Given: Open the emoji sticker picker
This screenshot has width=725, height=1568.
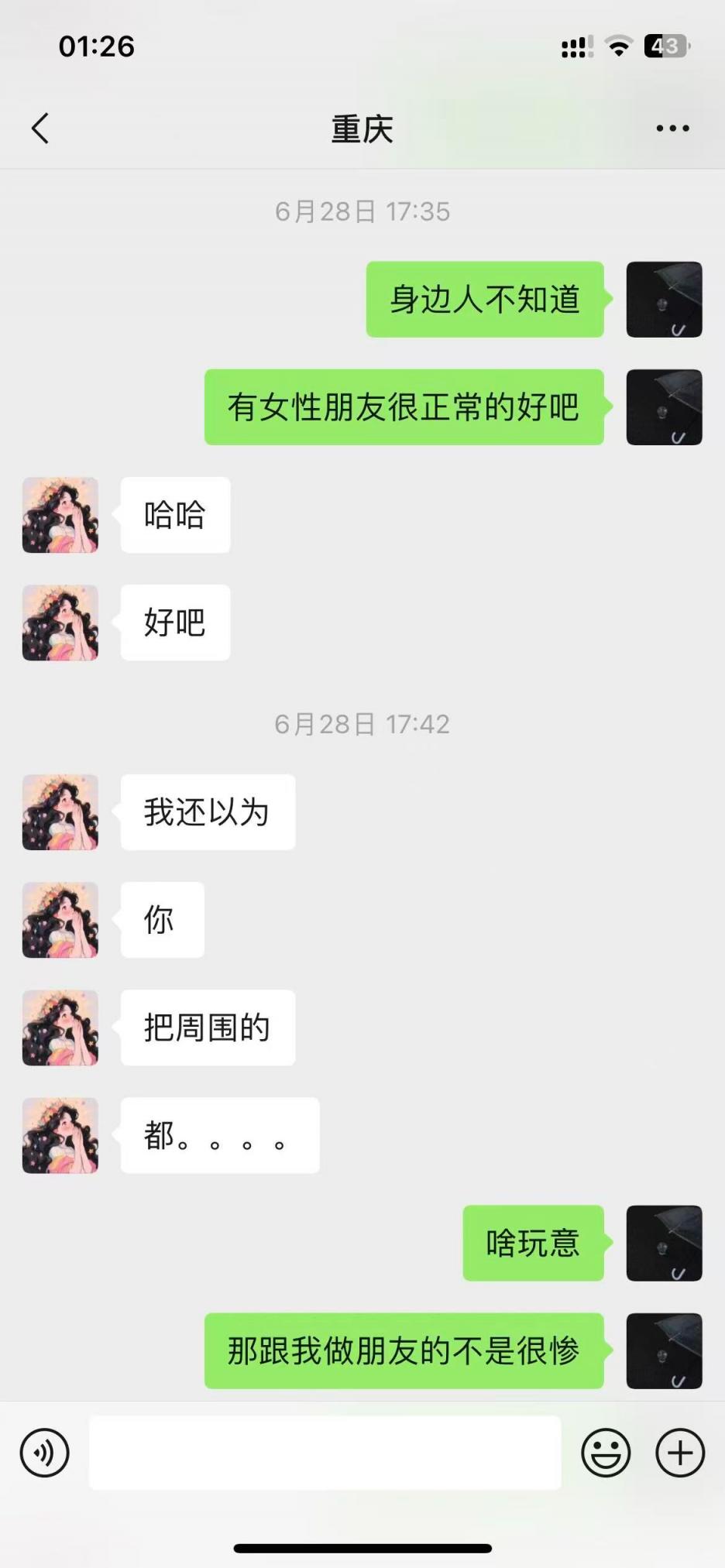Looking at the screenshot, I should tap(606, 1453).
